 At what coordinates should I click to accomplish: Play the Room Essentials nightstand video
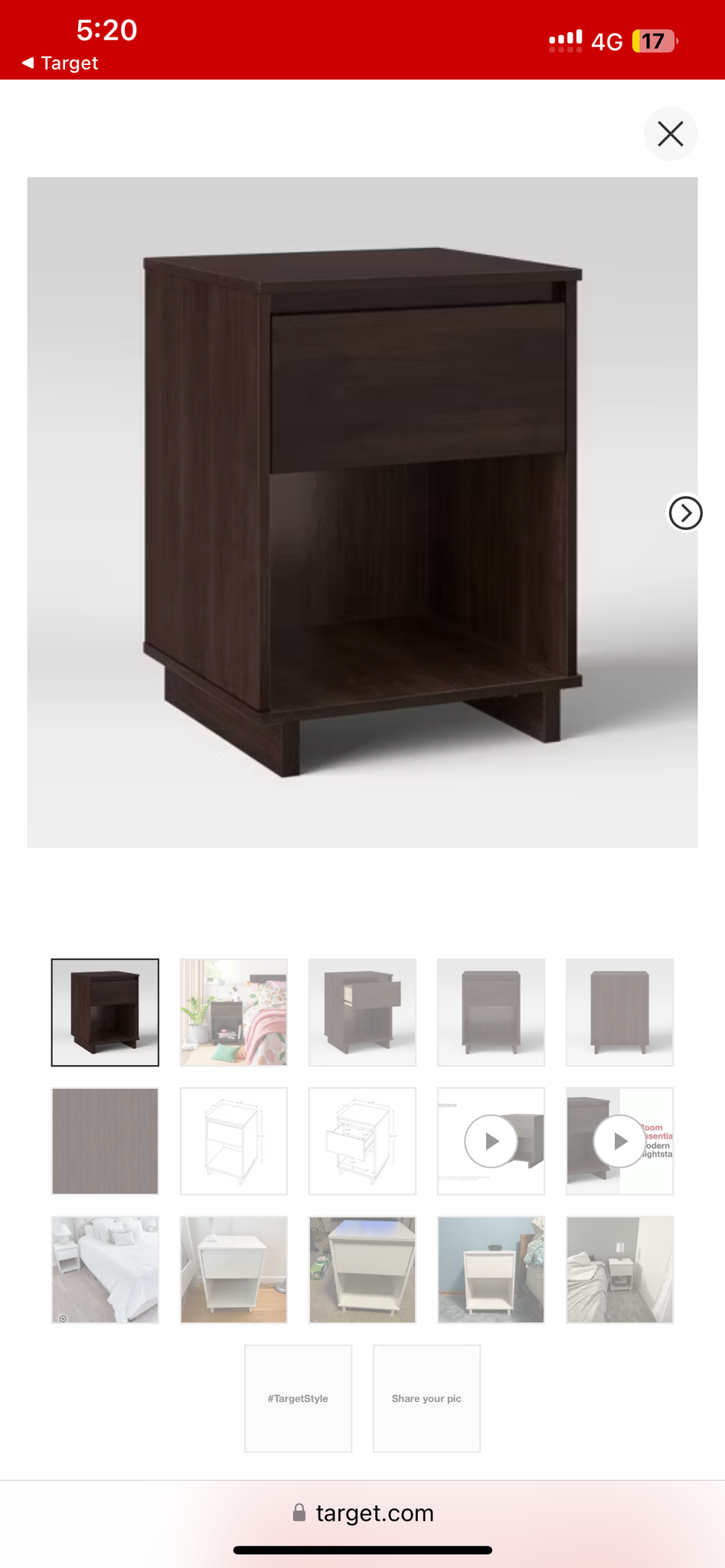point(619,1141)
